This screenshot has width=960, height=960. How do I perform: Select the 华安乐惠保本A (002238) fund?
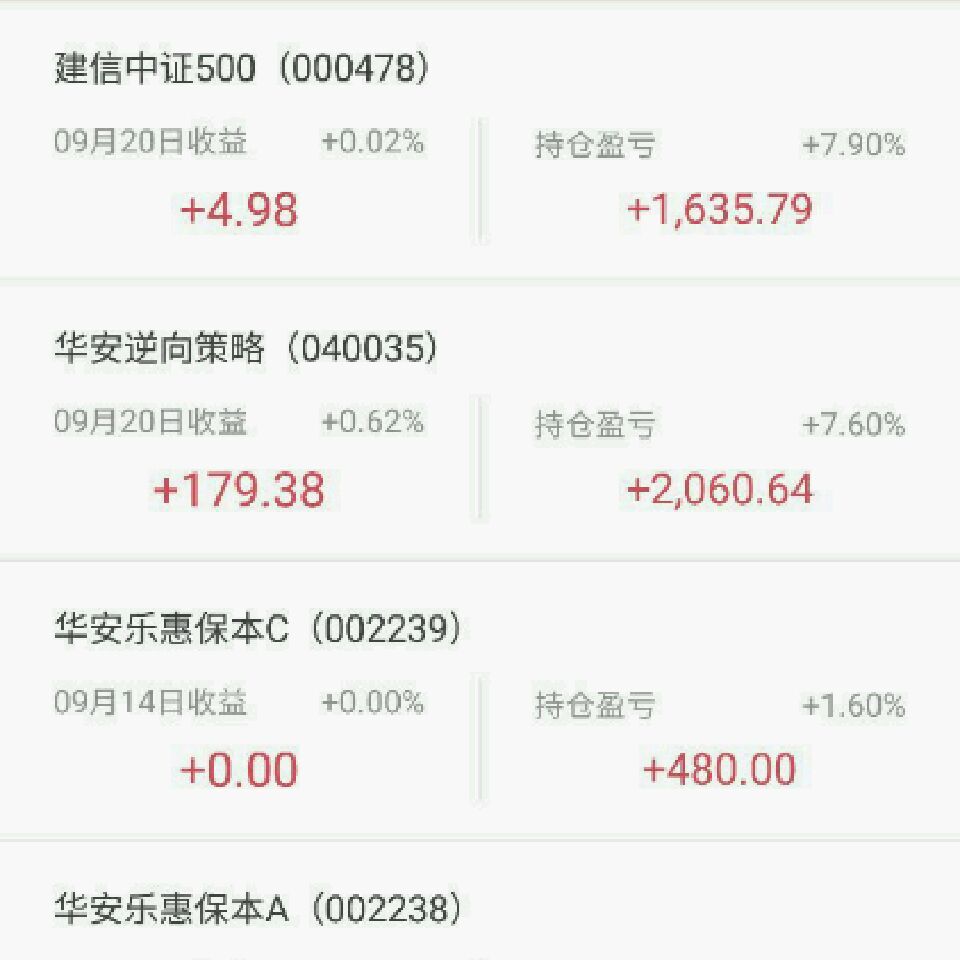coord(258,908)
